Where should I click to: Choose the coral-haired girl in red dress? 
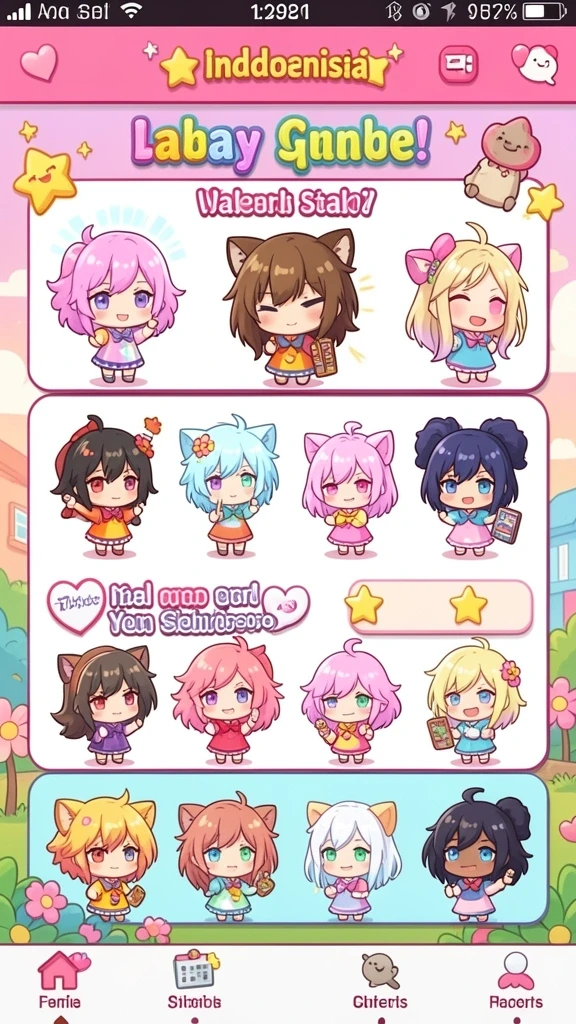226,701
